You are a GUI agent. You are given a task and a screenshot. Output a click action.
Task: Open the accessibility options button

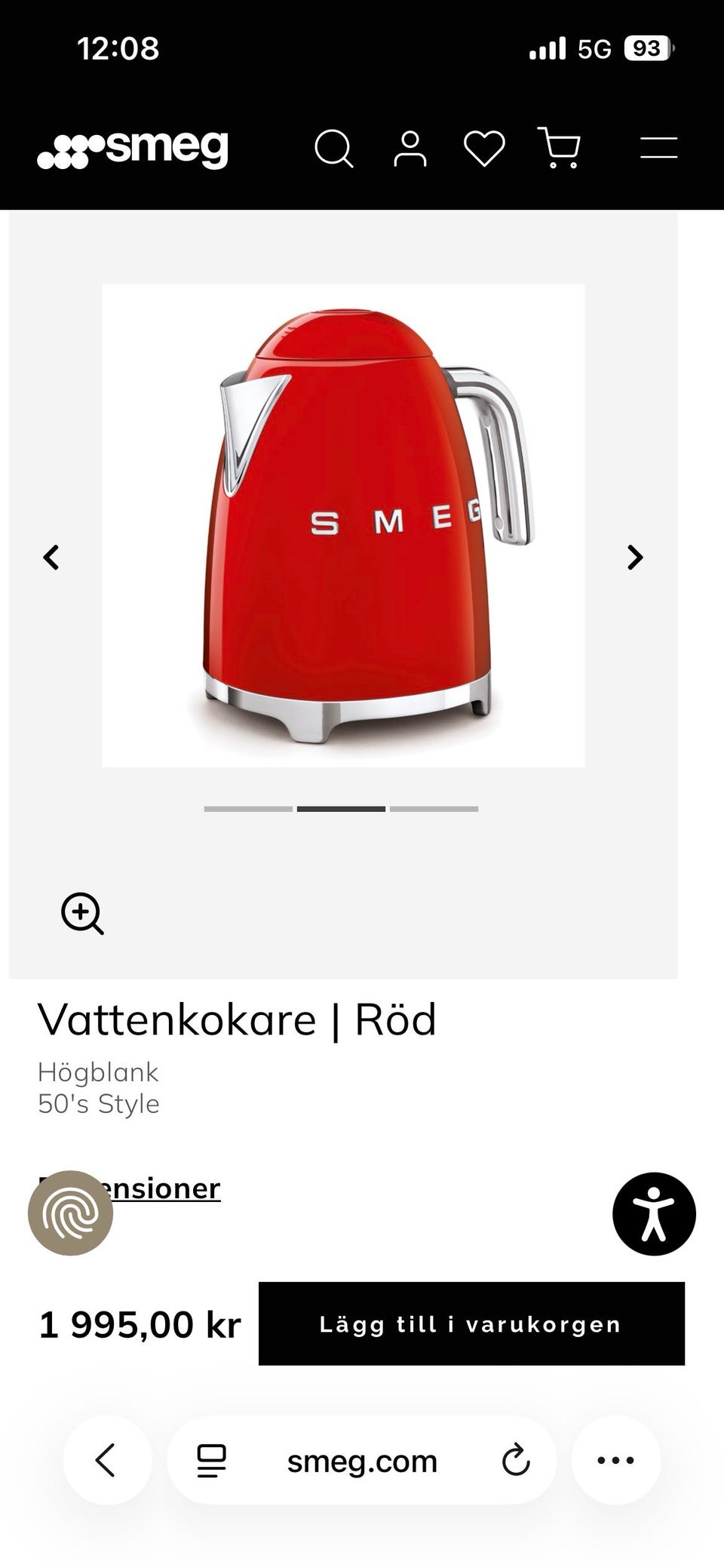pyautogui.click(x=654, y=1213)
